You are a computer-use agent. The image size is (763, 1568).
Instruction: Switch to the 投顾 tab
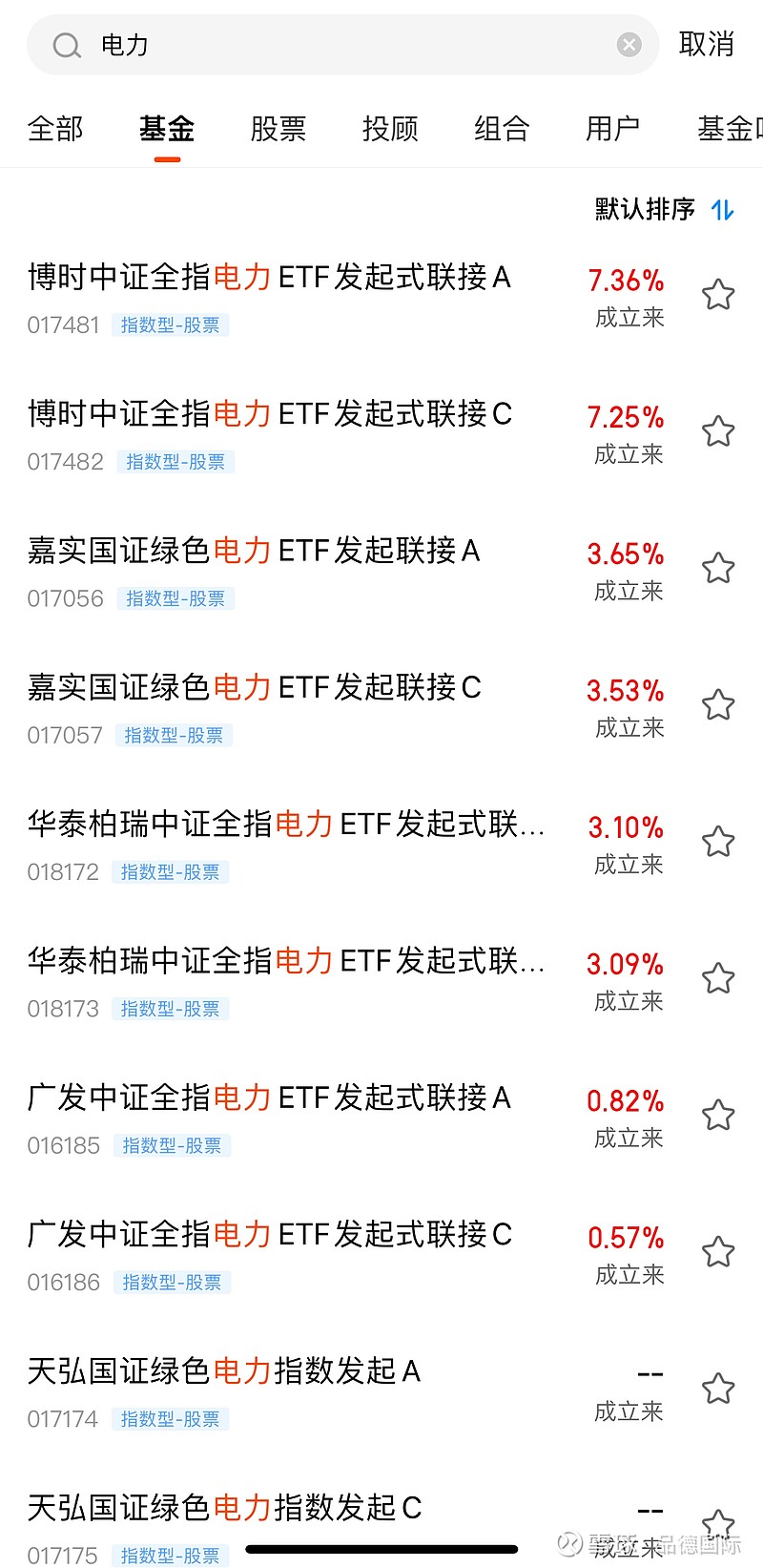coord(390,128)
